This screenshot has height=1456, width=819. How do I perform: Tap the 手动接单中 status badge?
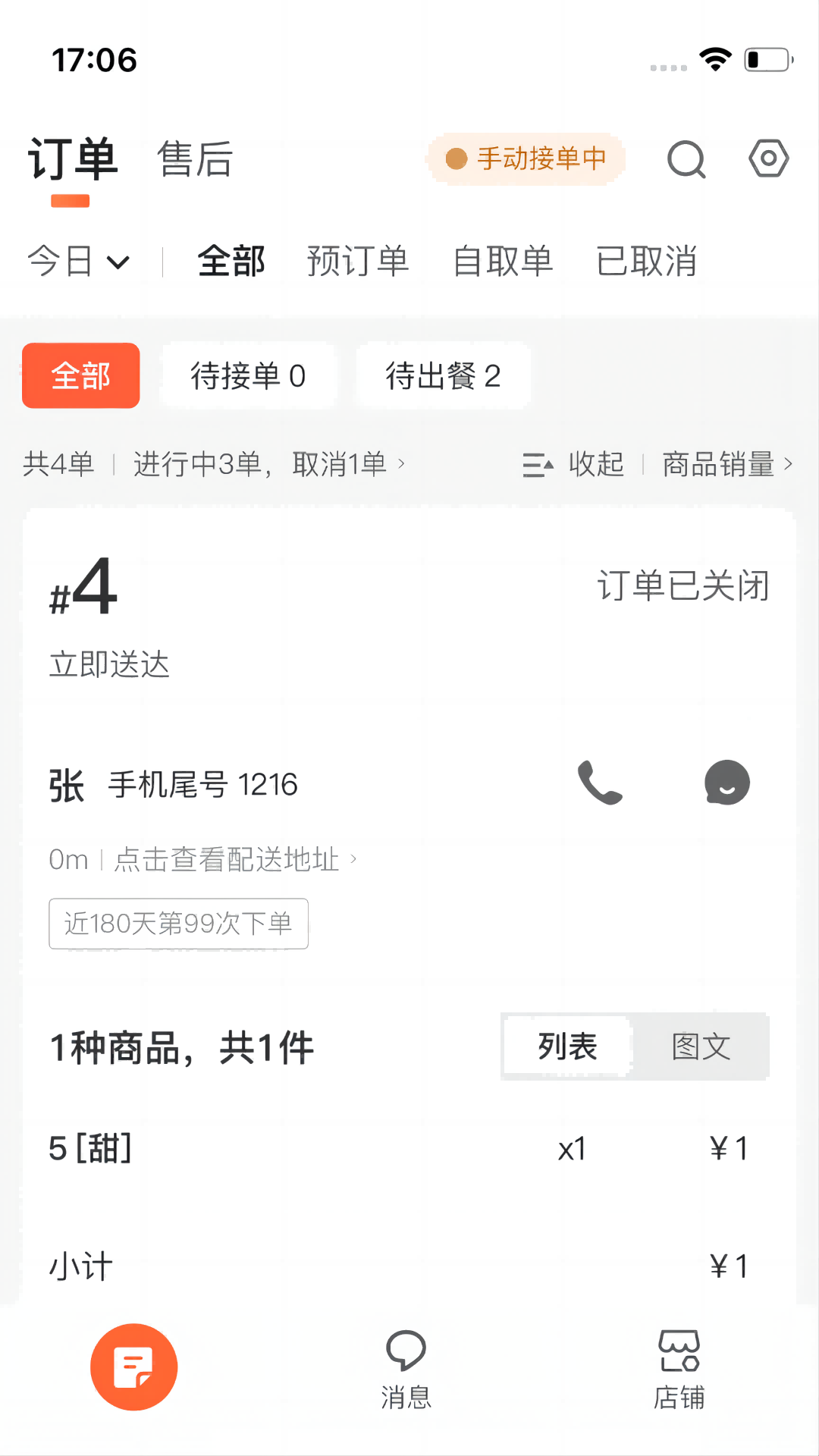pyautogui.click(x=529, y=158)
